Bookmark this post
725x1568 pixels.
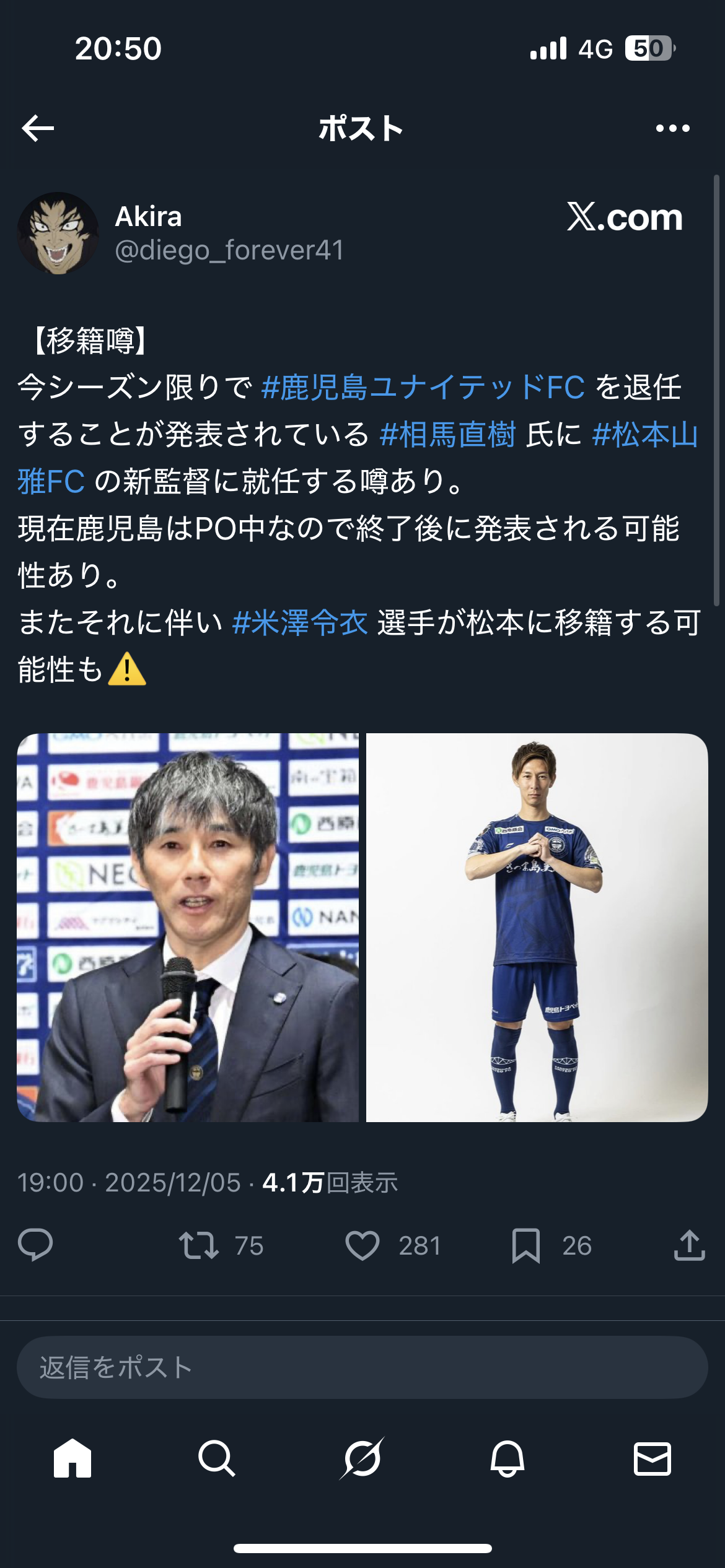coord(525,1245)
